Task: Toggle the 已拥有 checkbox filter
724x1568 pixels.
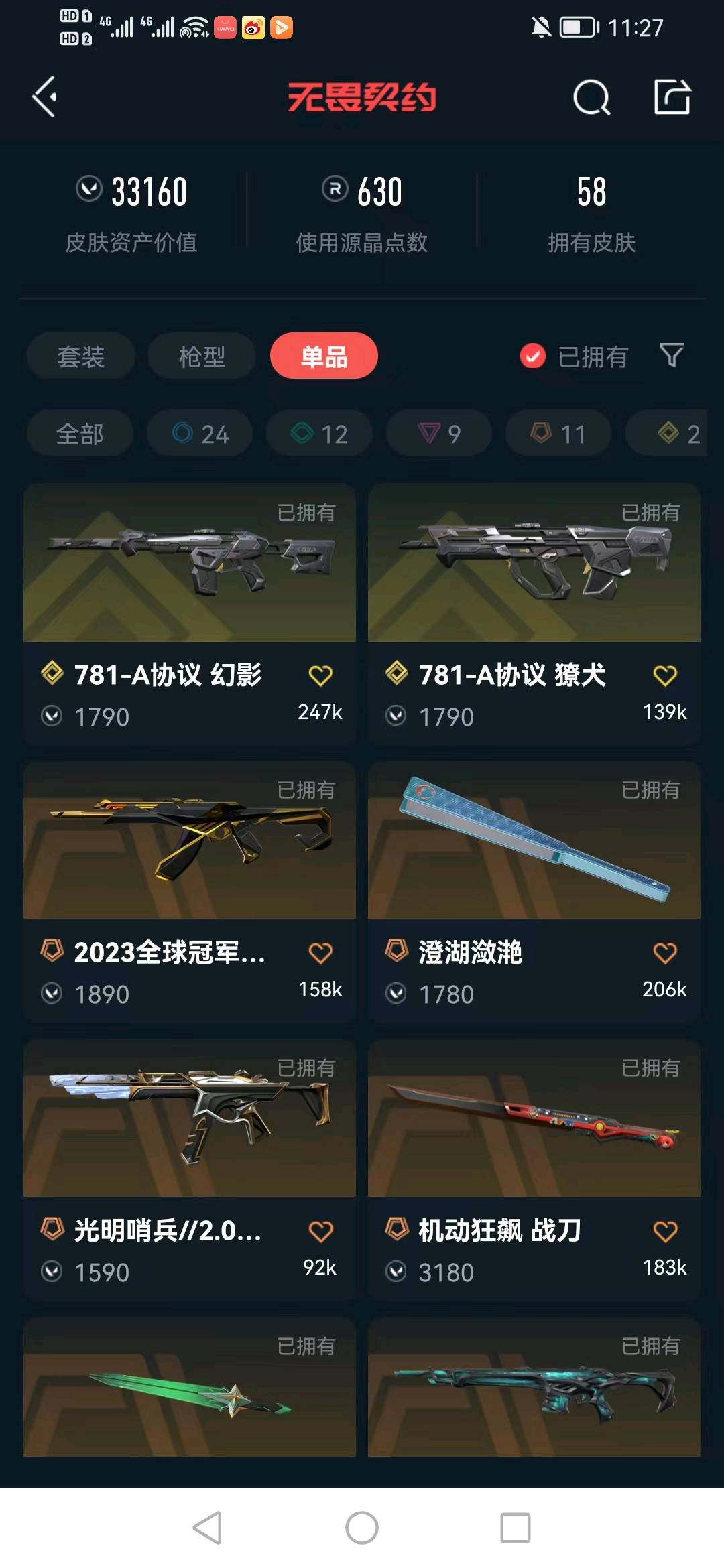Action: 533,356
